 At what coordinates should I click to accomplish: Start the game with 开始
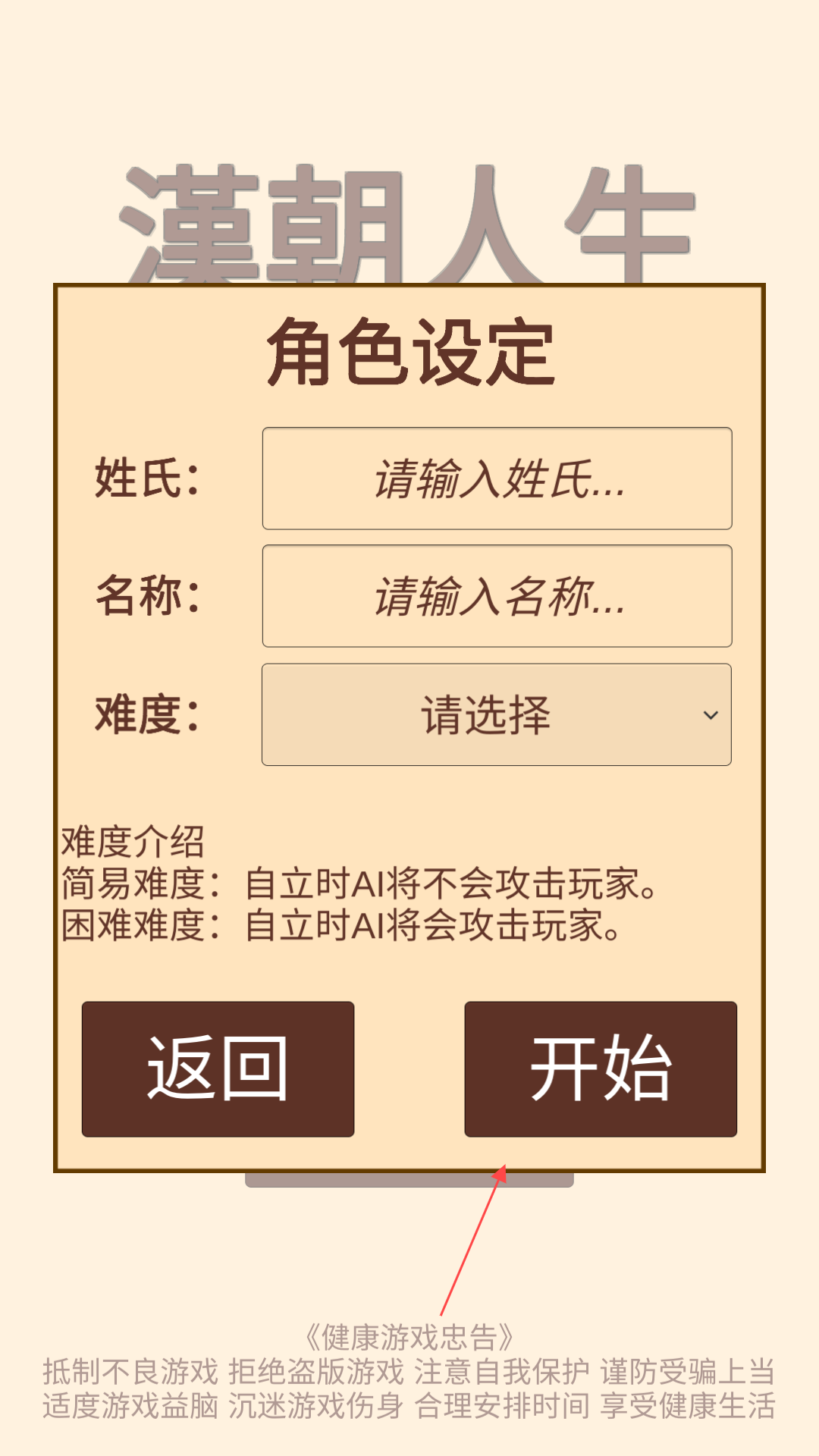tap(600, 1068)
